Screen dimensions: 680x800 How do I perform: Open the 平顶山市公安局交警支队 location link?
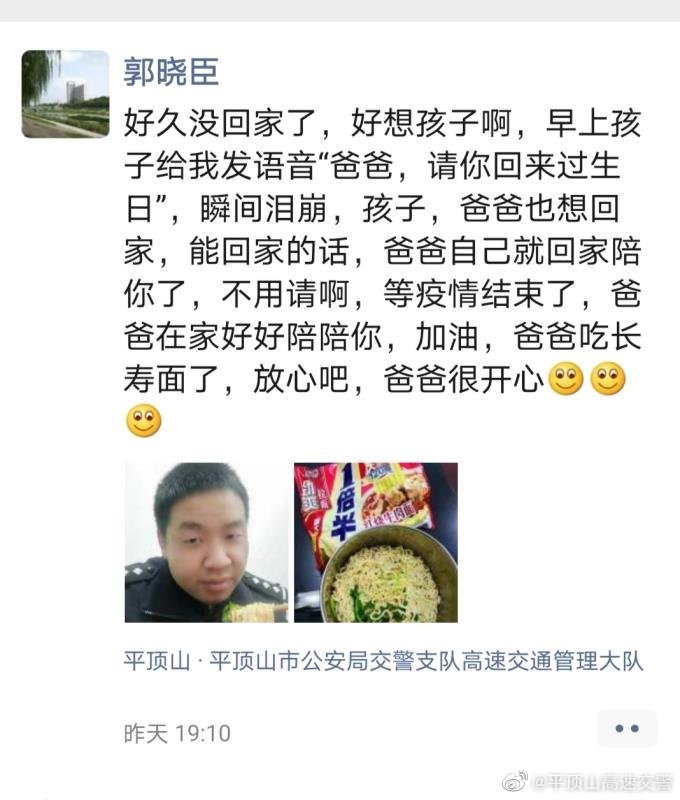point(383,661)
